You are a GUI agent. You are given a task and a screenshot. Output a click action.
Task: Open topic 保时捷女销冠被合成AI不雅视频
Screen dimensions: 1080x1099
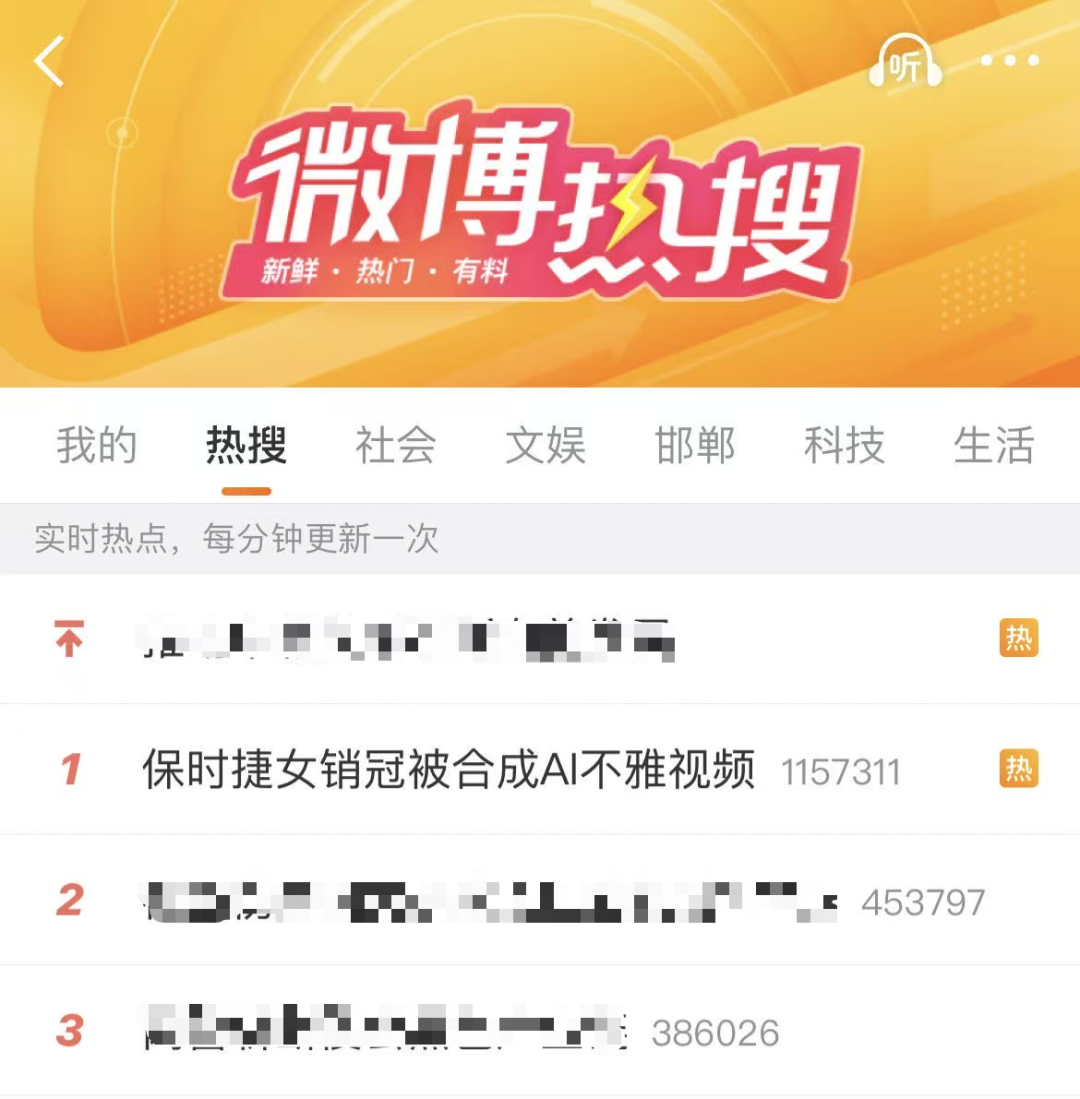(448, 770)
